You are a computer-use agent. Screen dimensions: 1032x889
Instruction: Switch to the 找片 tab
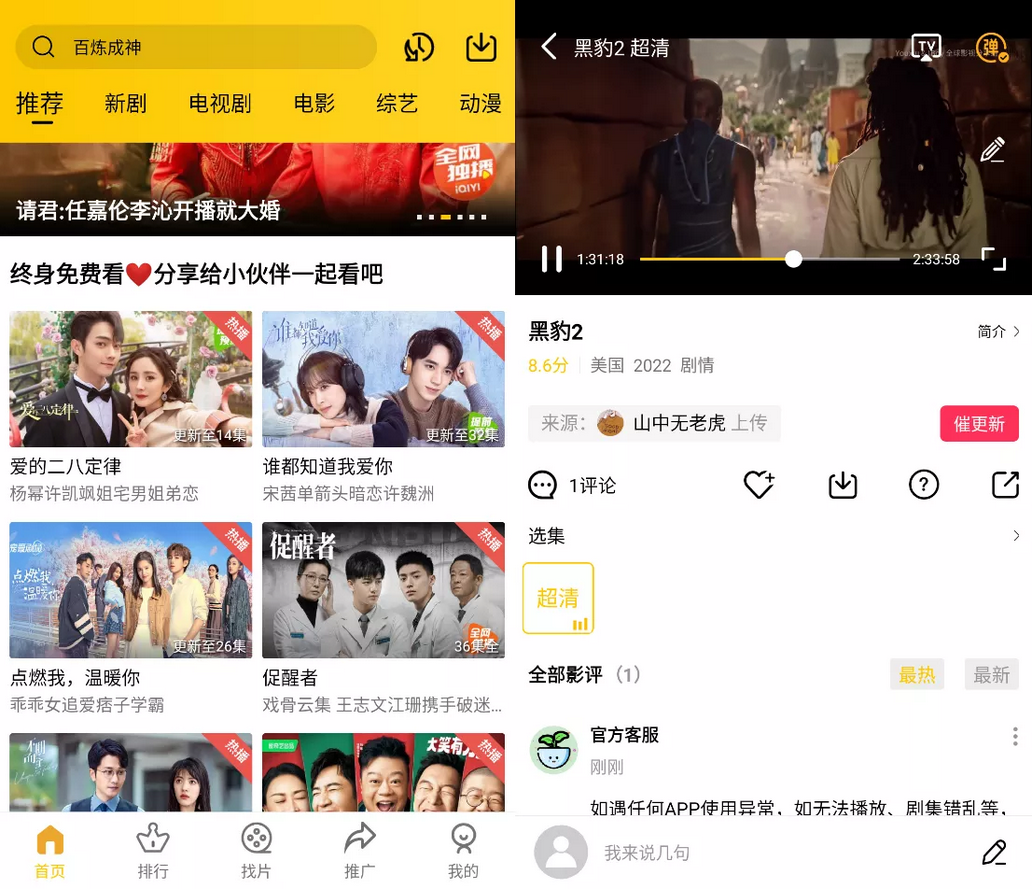(x=256, y=850)
